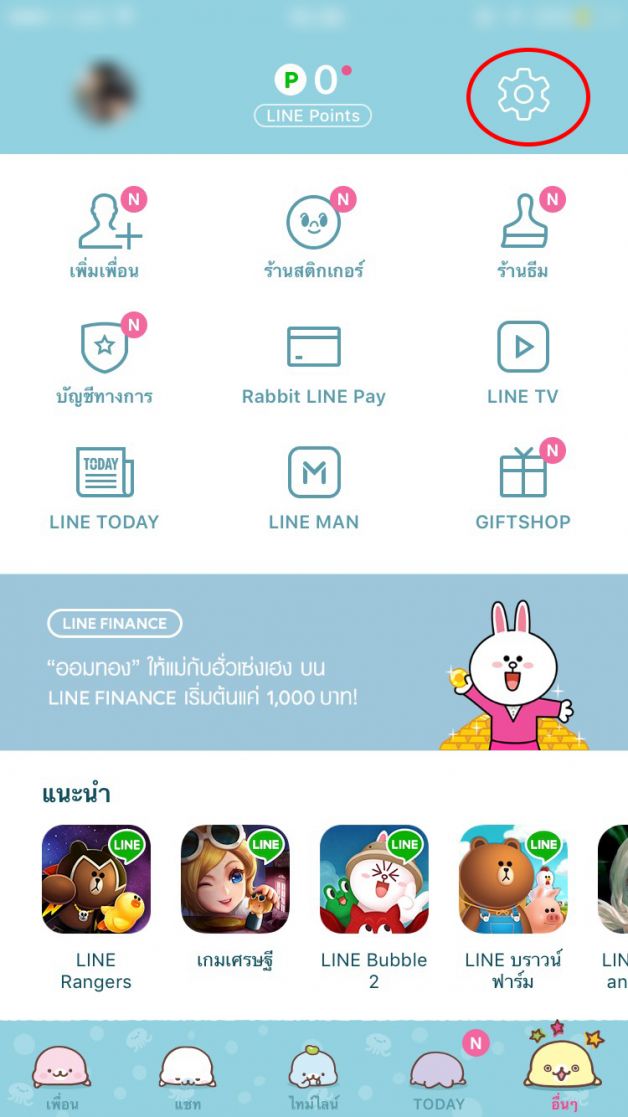Open บัญชีทางการ official accounts

coord(105,360)
